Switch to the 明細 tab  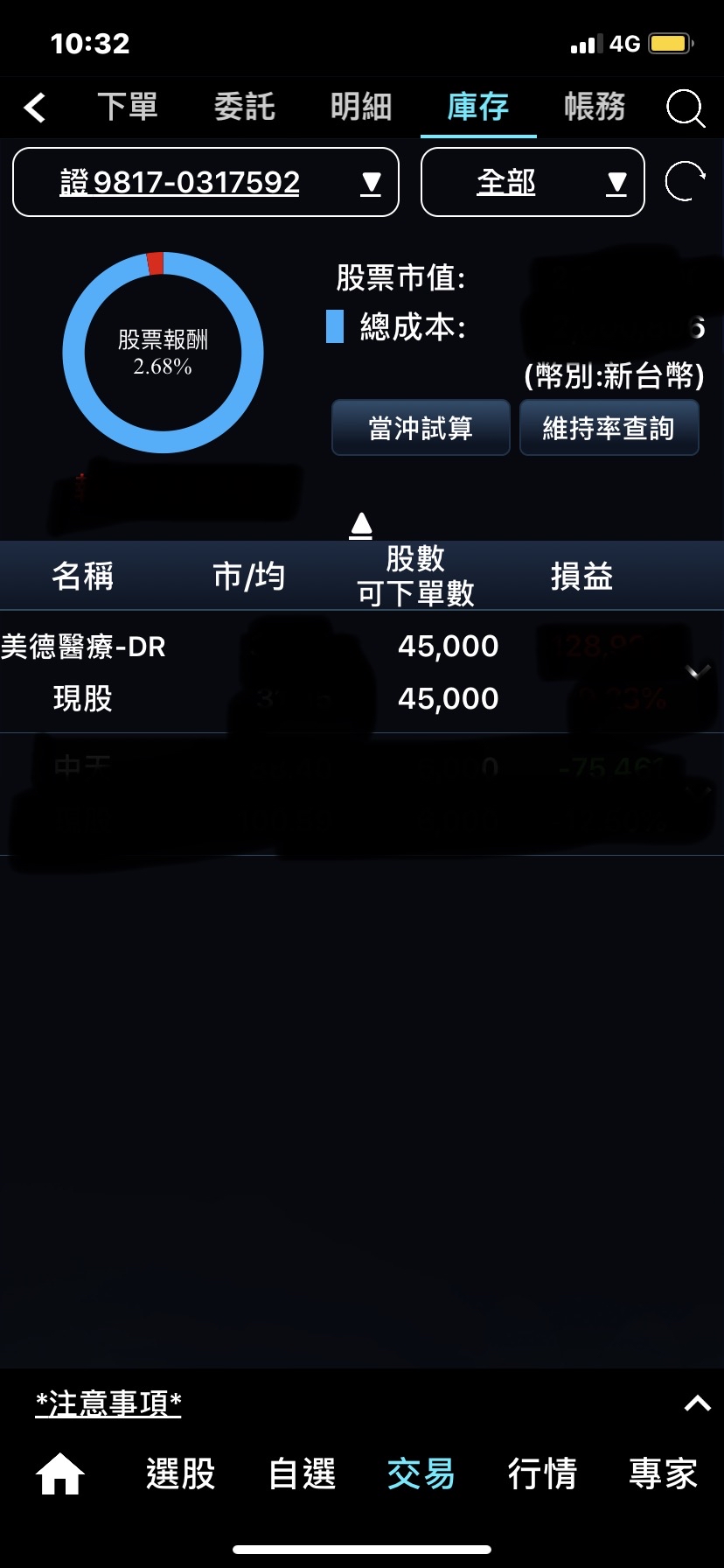361,107
